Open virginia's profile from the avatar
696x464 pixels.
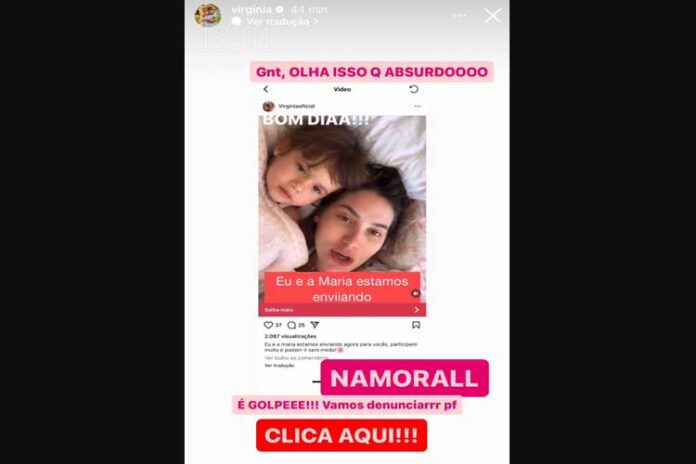pos(207,14)
